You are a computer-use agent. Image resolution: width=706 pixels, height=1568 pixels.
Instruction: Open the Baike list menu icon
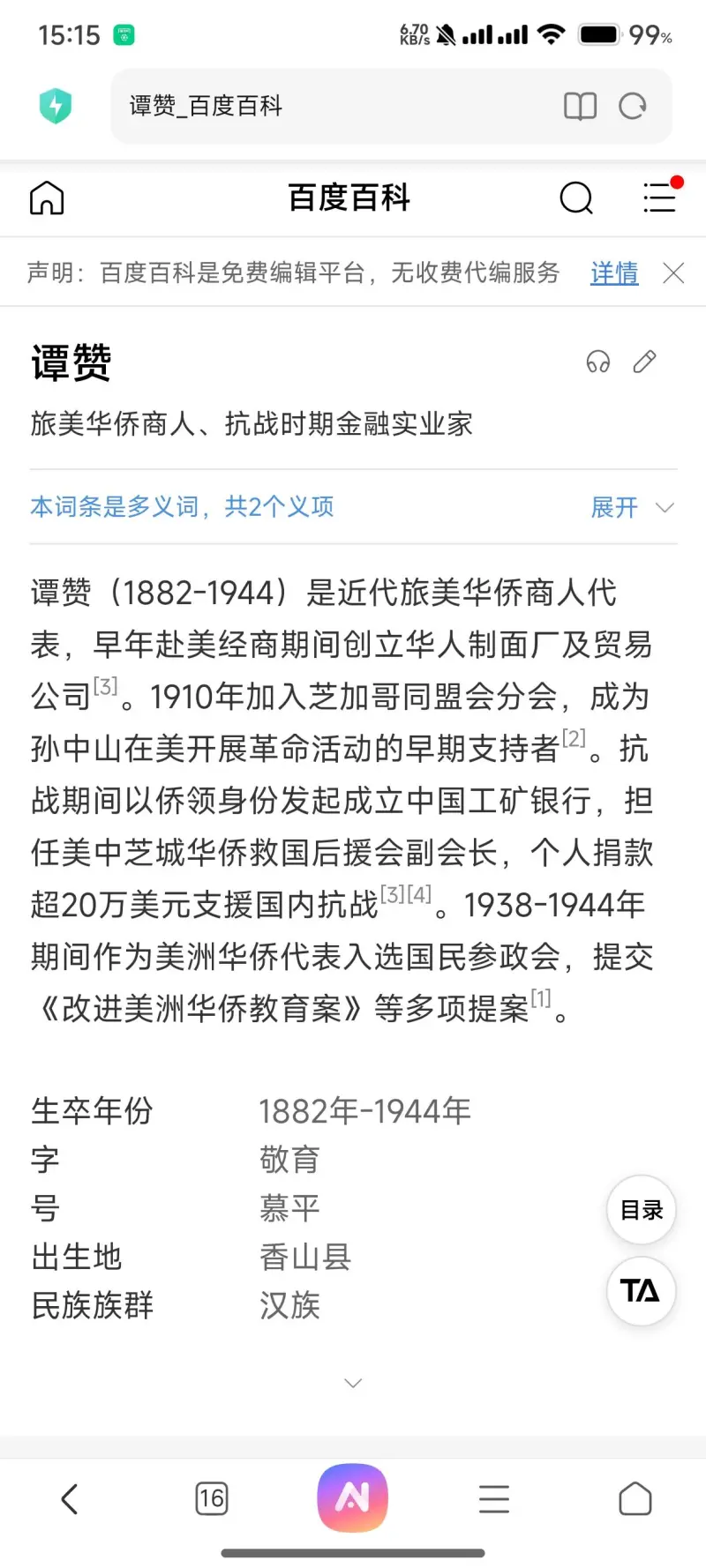659,196
